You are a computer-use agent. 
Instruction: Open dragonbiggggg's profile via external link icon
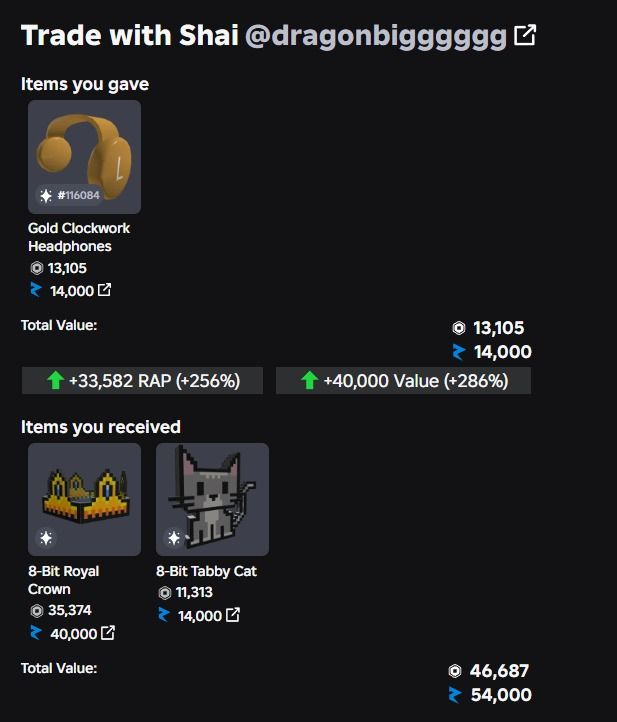525,35
